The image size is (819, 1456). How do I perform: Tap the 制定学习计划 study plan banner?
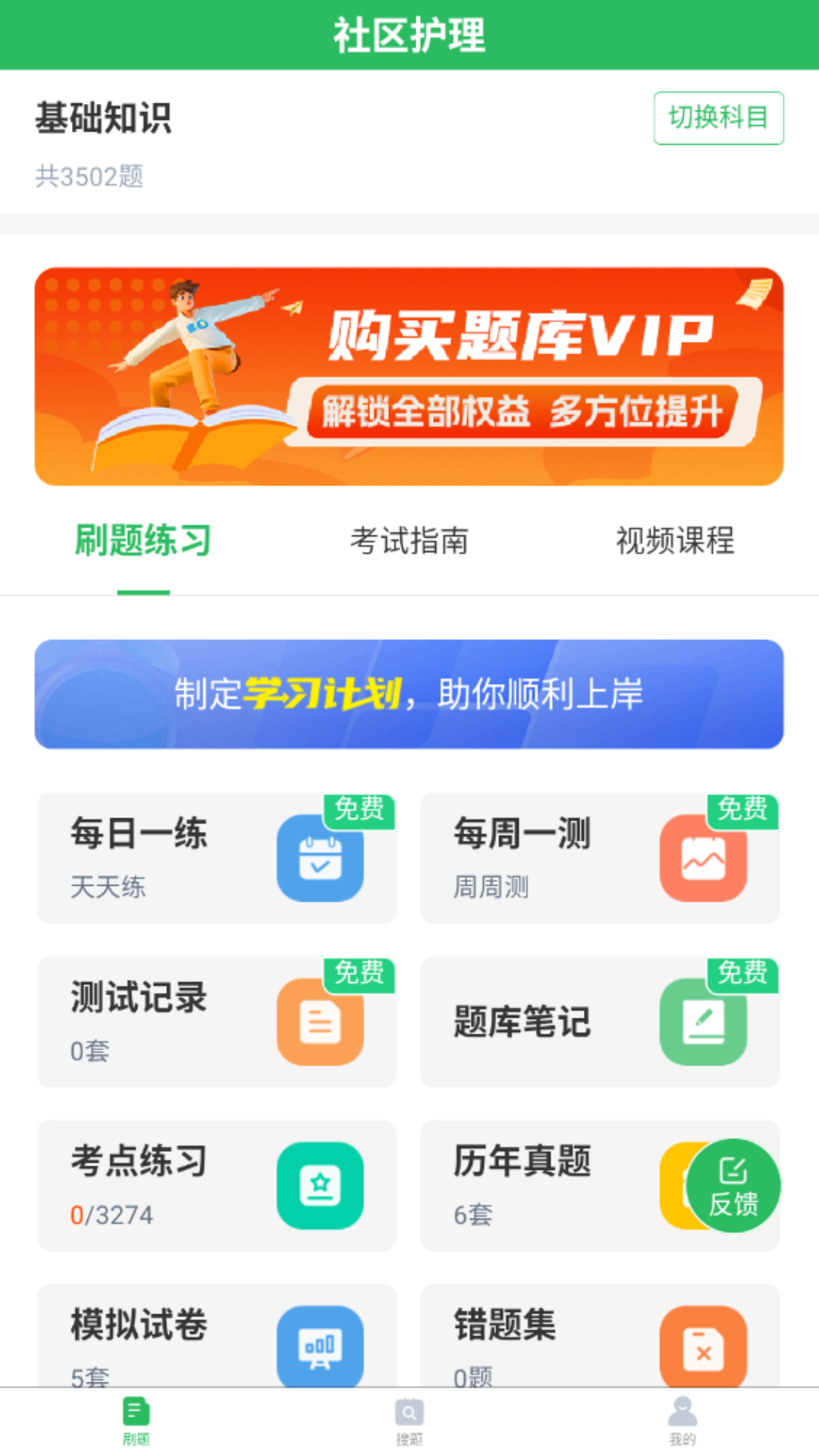[x=409, y=695]
